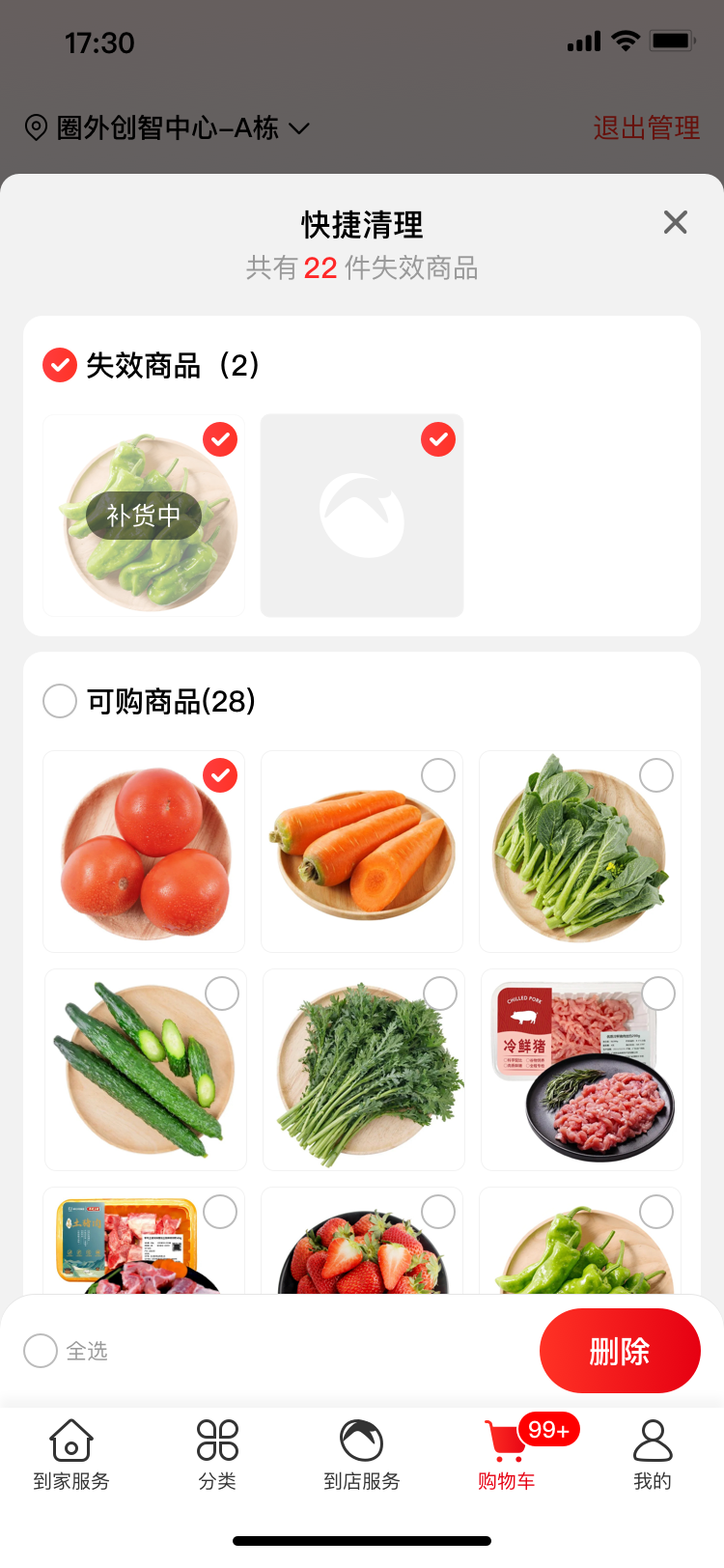Check the carrots product checkbox
The width and height of the screenshot is (724, 1568).
(x=438, y=775)
